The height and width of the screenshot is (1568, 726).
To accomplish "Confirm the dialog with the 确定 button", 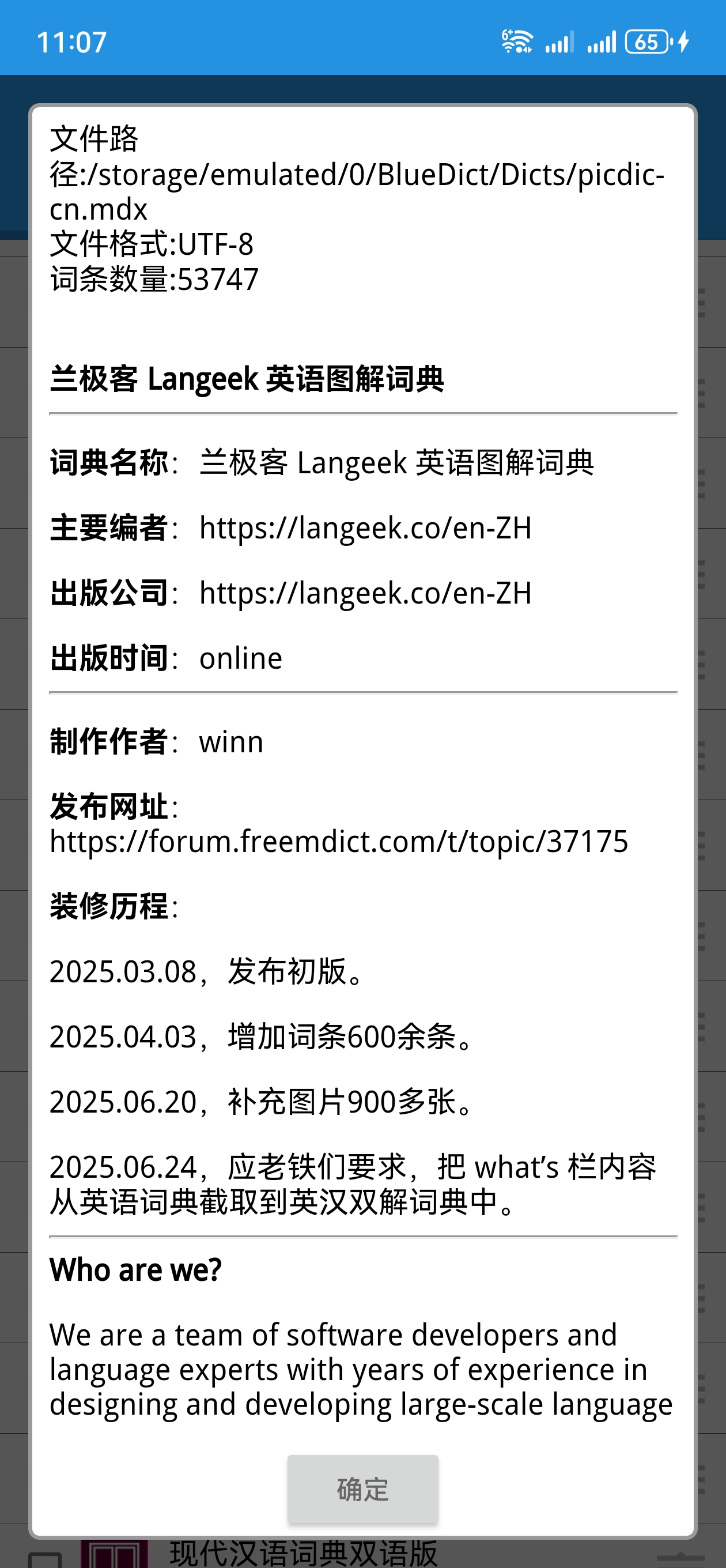I will (362, 1489).
